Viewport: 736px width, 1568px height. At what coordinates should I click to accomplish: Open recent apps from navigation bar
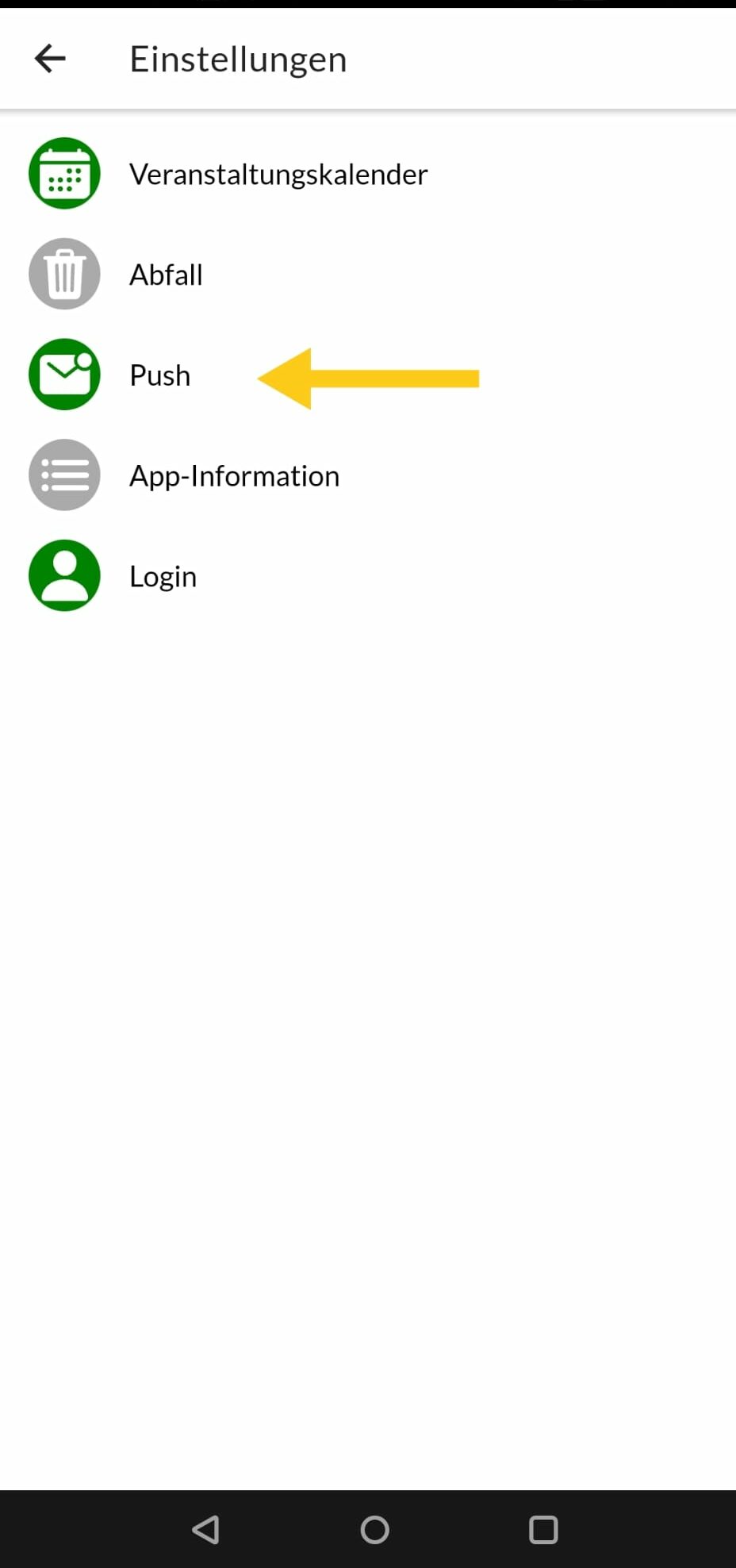(x=543, y=1529)
